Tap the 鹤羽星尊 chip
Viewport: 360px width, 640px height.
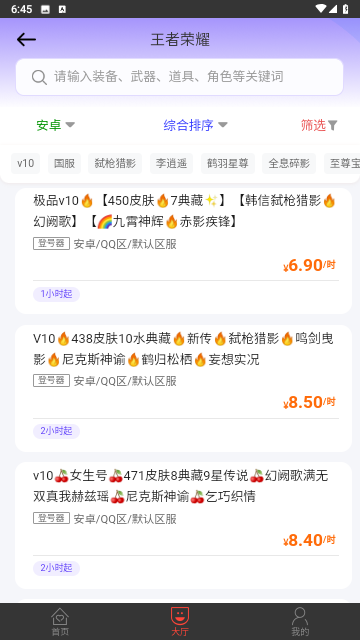(x=228, y=163)
